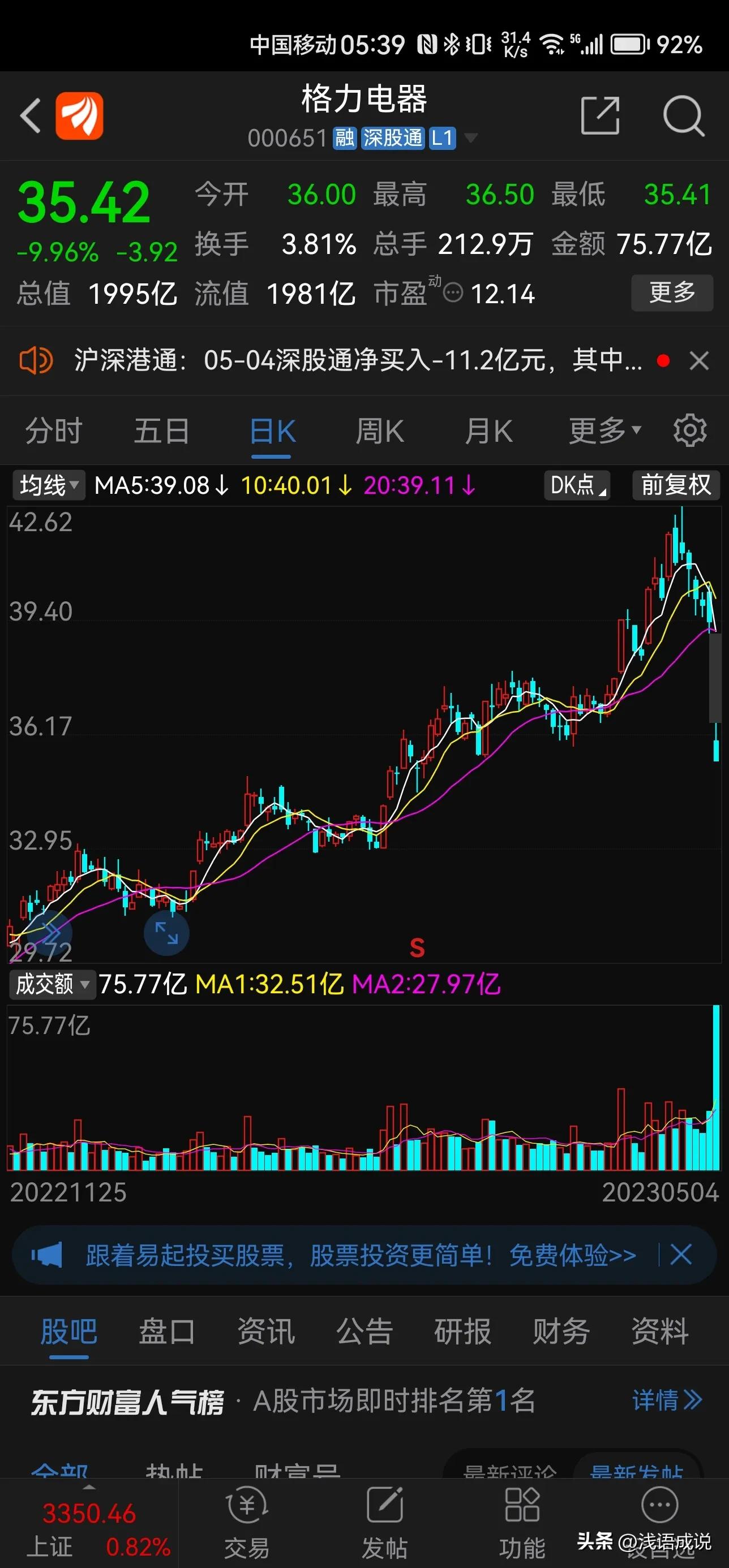Close the 跟着易起投 ad banner
Screen dimensions: 729x1568
point(680,1255)
